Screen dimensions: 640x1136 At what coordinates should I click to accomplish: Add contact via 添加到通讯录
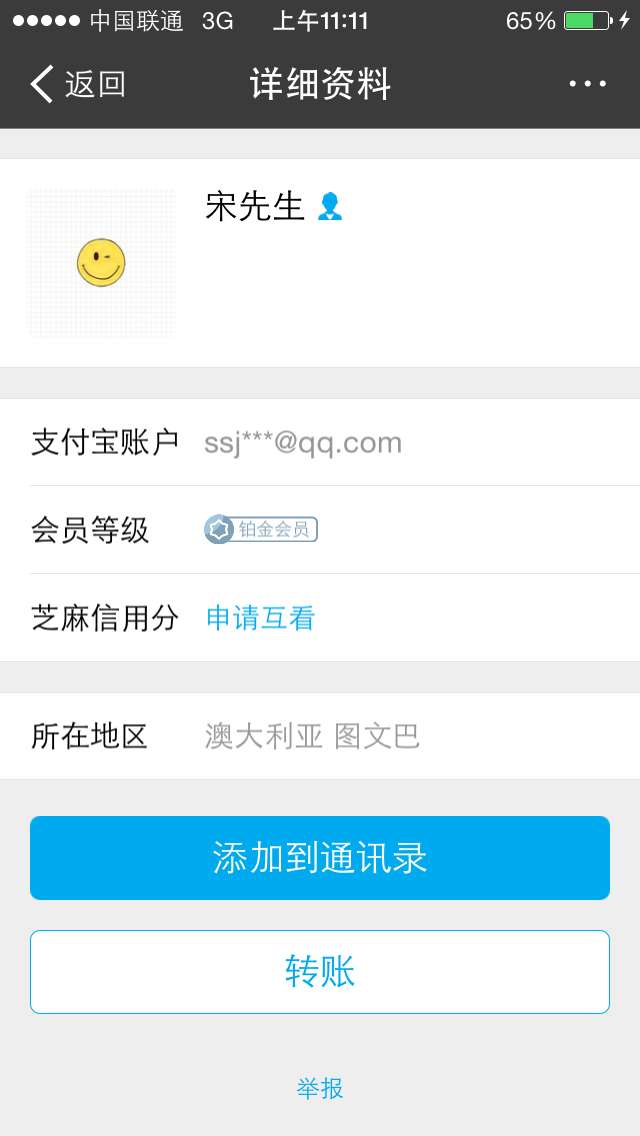click(320, 858)
